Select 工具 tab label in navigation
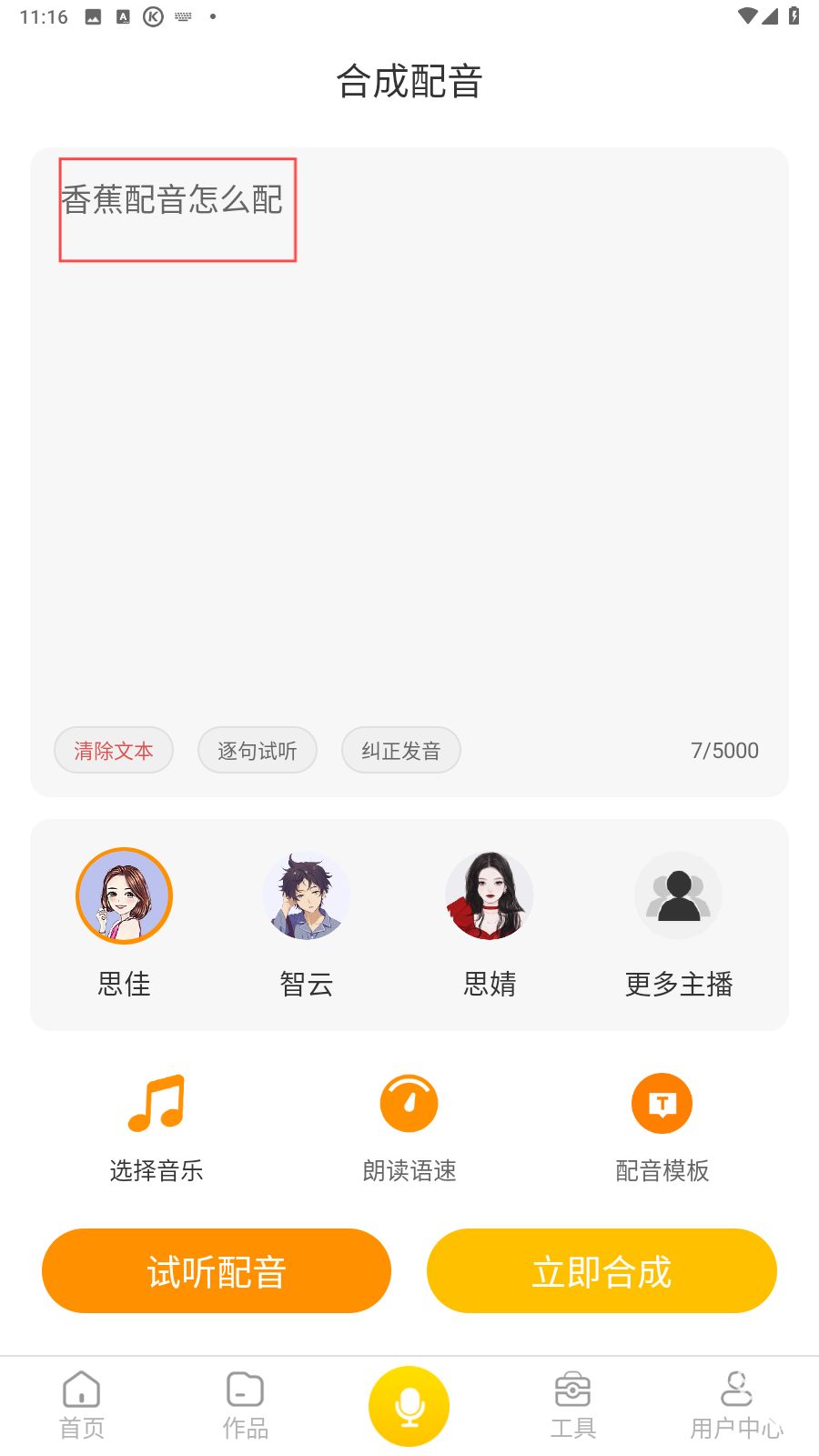The width and height of the screenshot is (819, 1456). (x=572, y=1429)
